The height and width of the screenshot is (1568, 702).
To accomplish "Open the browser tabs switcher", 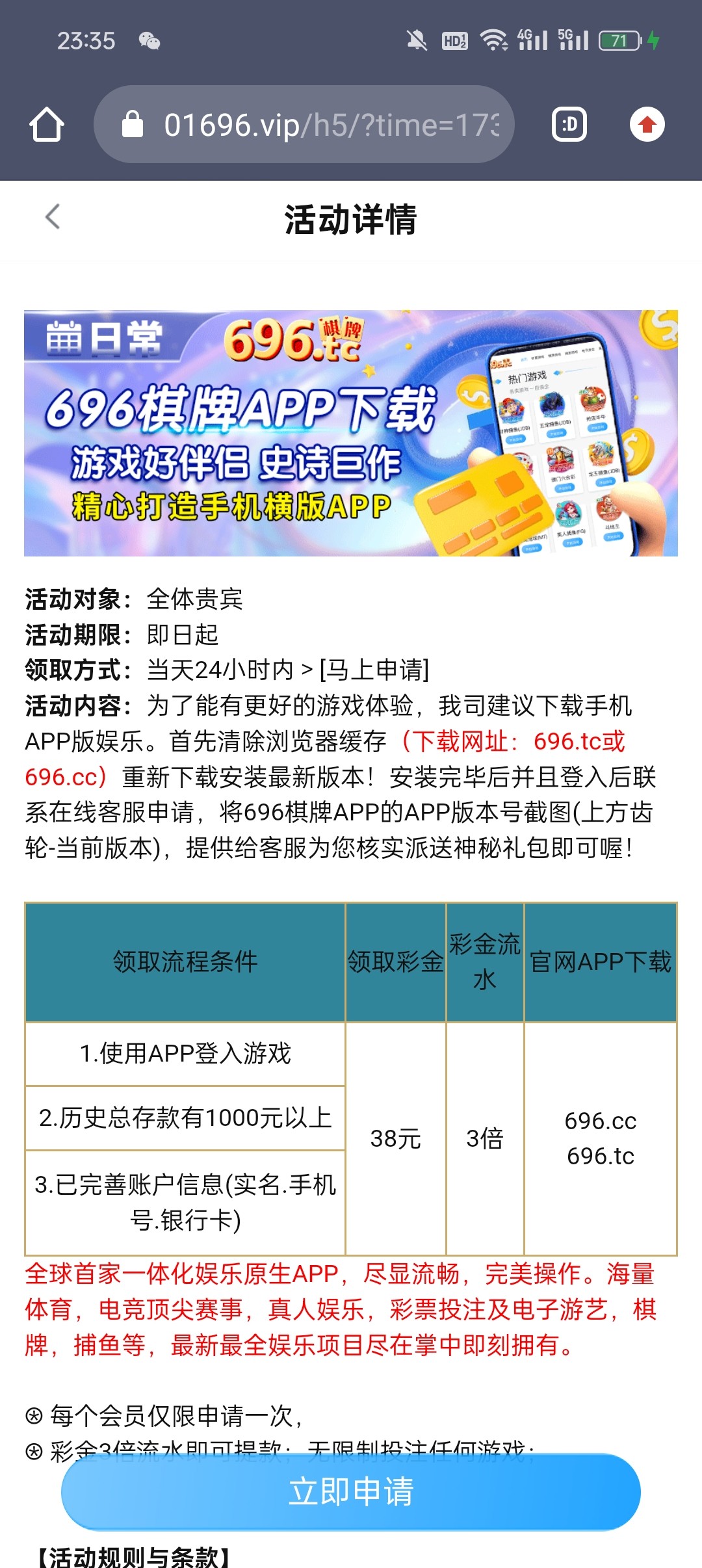I will (x=569, y=124).
